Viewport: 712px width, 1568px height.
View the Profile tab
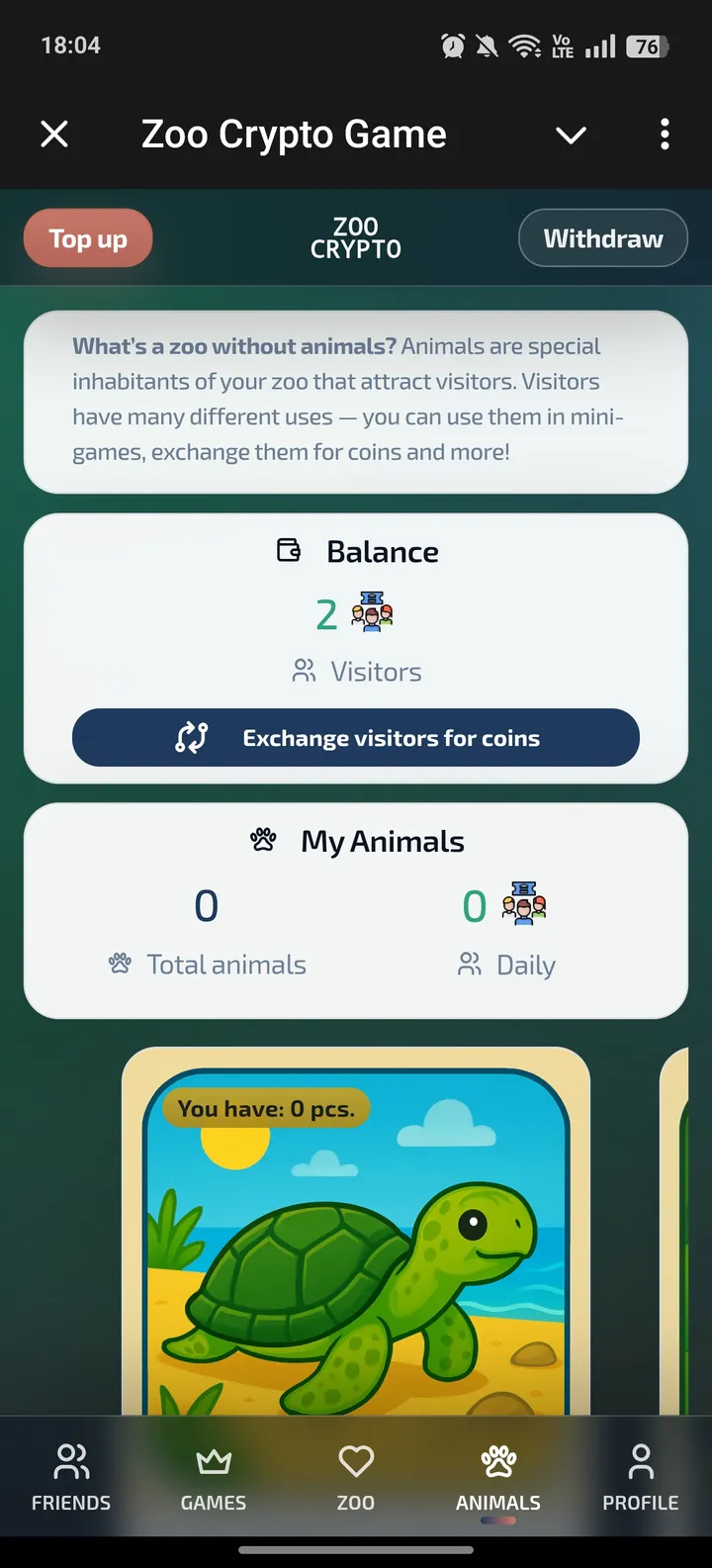click(641, 1476)
